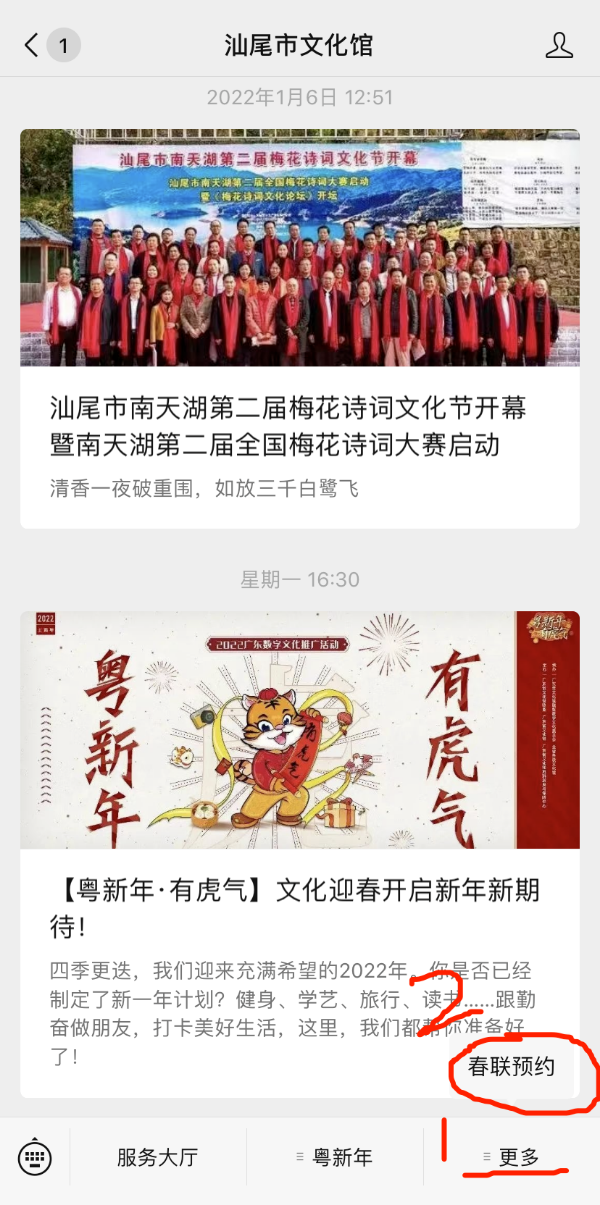
Task: Select 春联预约 from the popup menu
Action: pyautogui.click(x=511, y=1066)
